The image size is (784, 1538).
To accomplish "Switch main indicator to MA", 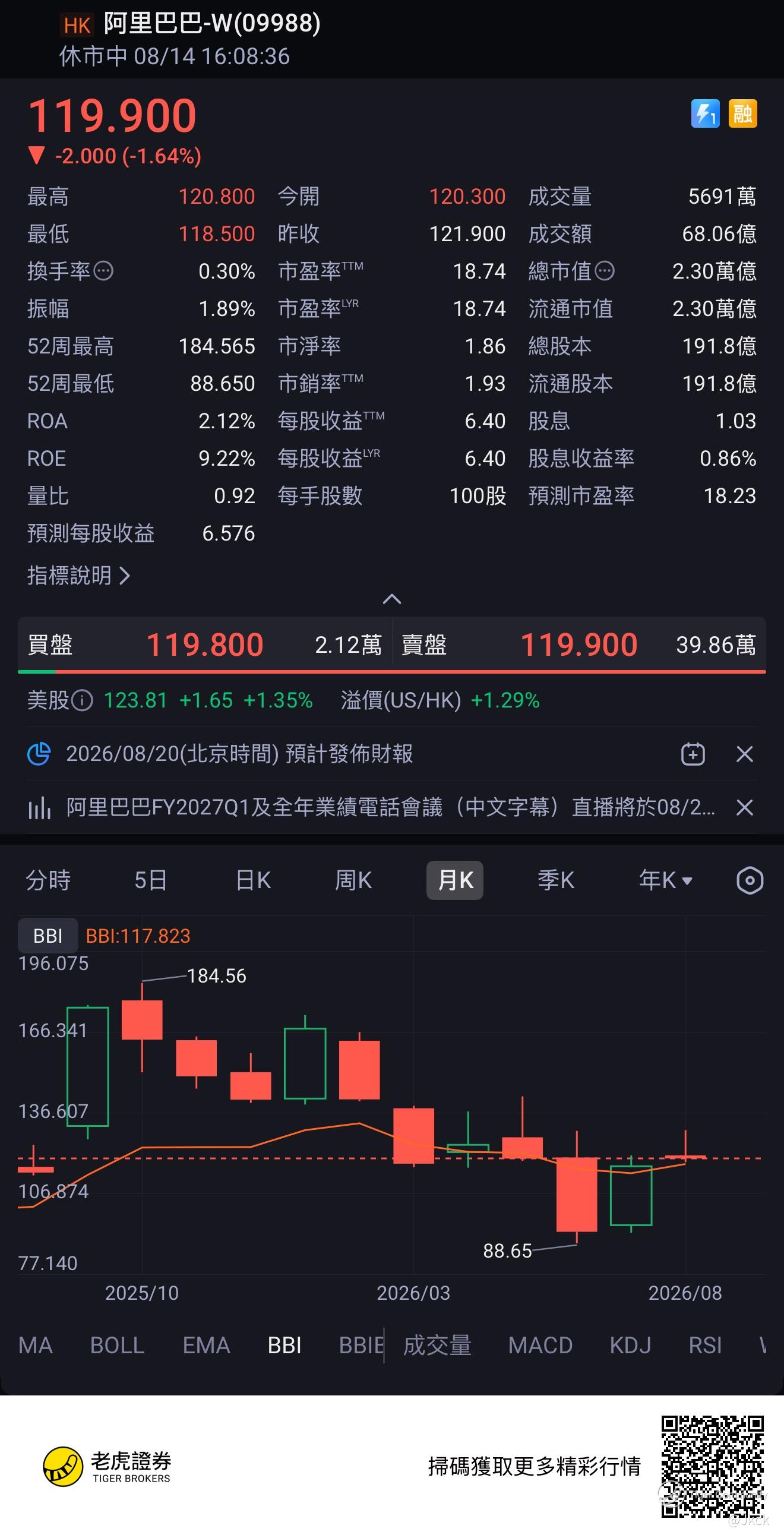I will click(x=35, y=1346).
